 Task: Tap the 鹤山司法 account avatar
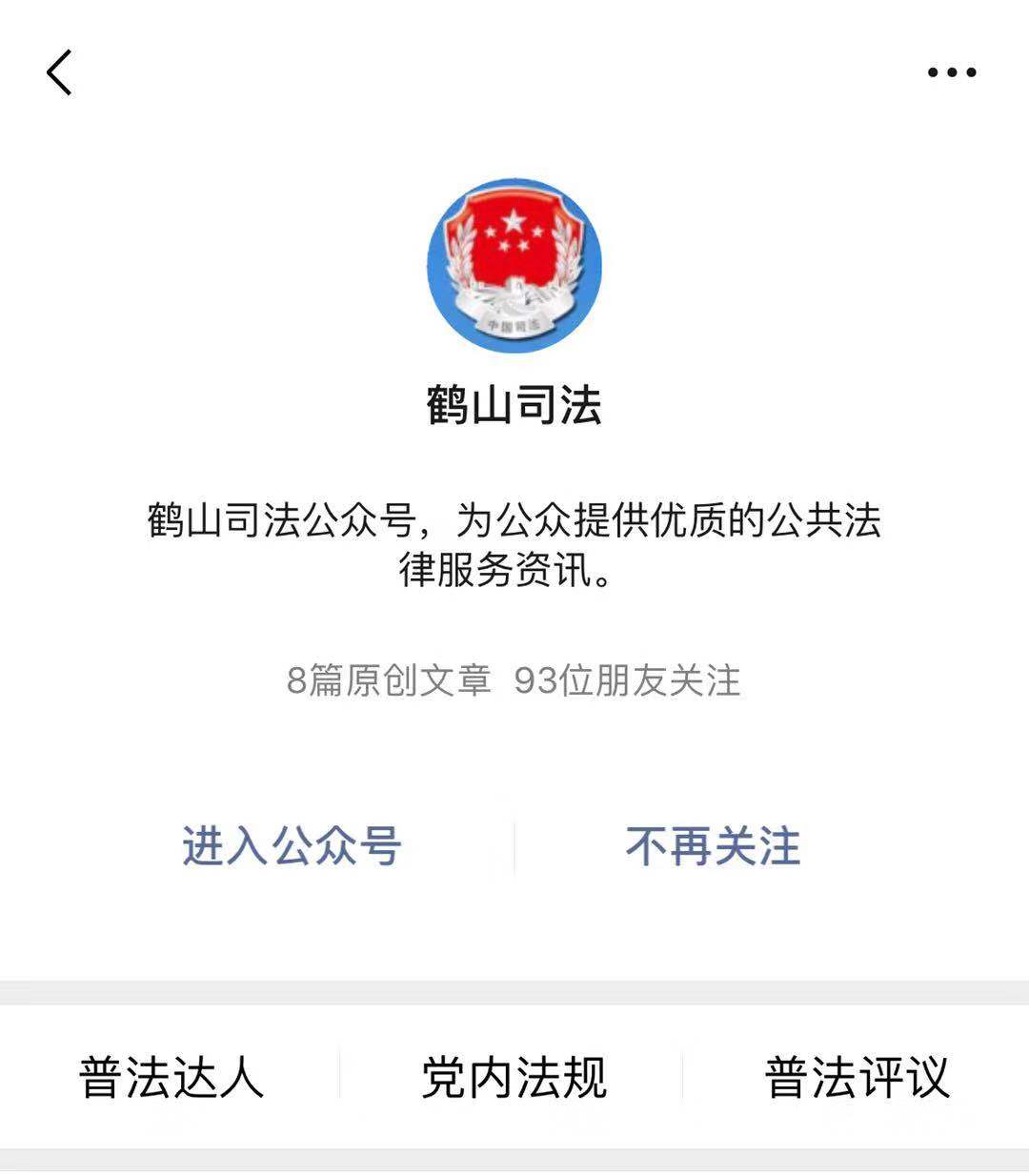(x=514, y=266)
